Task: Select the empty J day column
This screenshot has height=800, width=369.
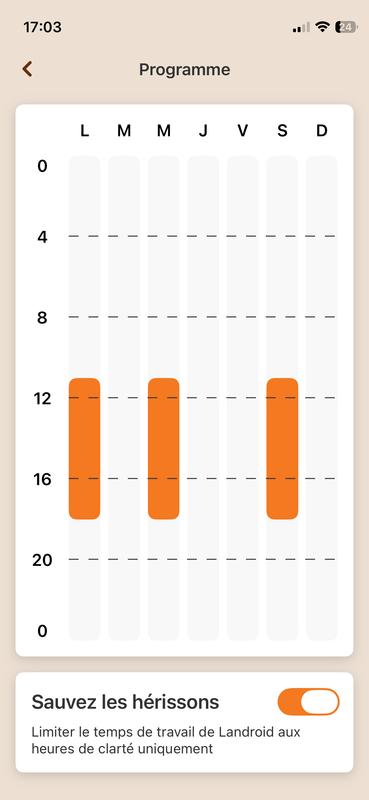Action: tap(203, 398)
